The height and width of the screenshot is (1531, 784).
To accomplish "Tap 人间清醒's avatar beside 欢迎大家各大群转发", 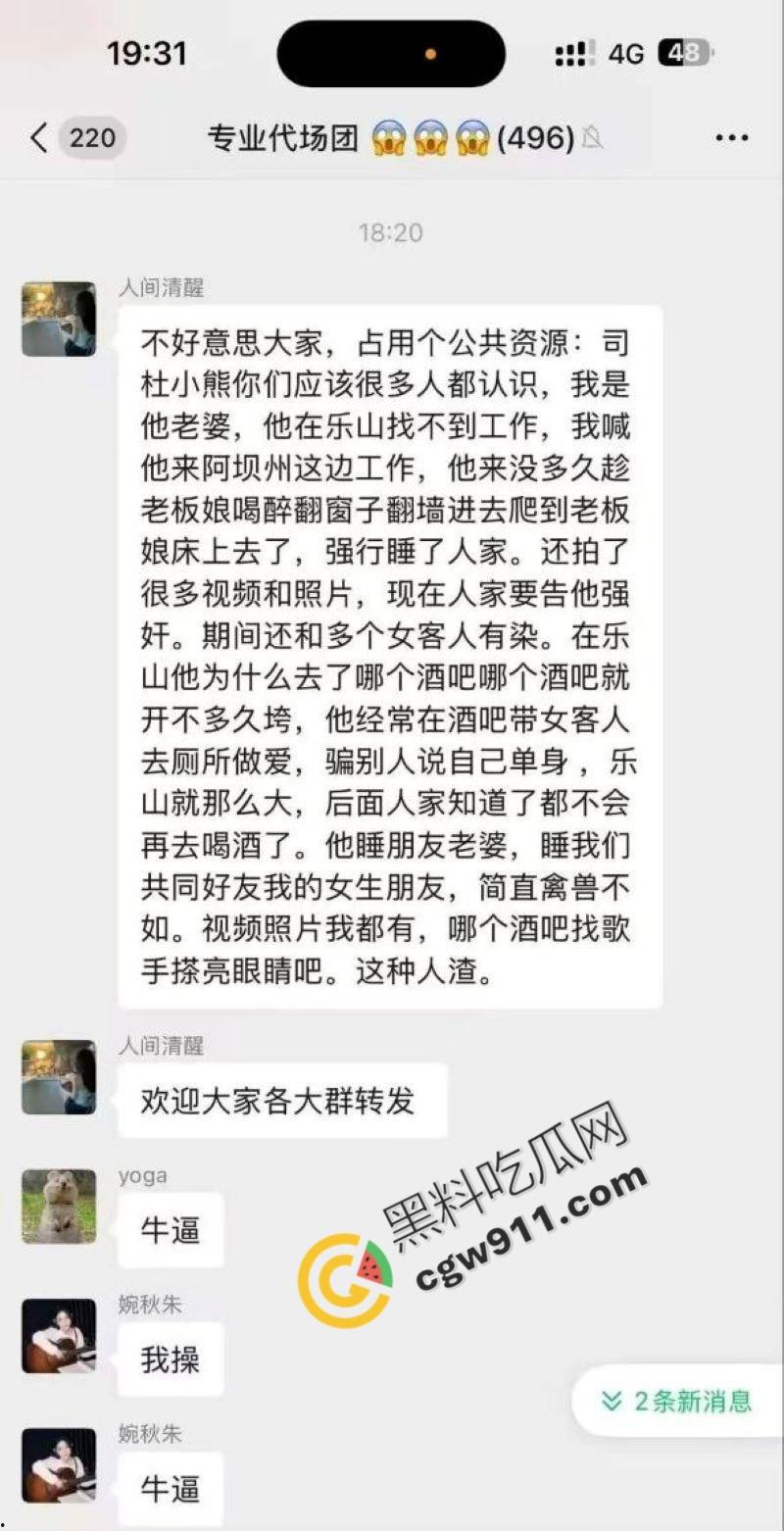I will (59, 1076).
